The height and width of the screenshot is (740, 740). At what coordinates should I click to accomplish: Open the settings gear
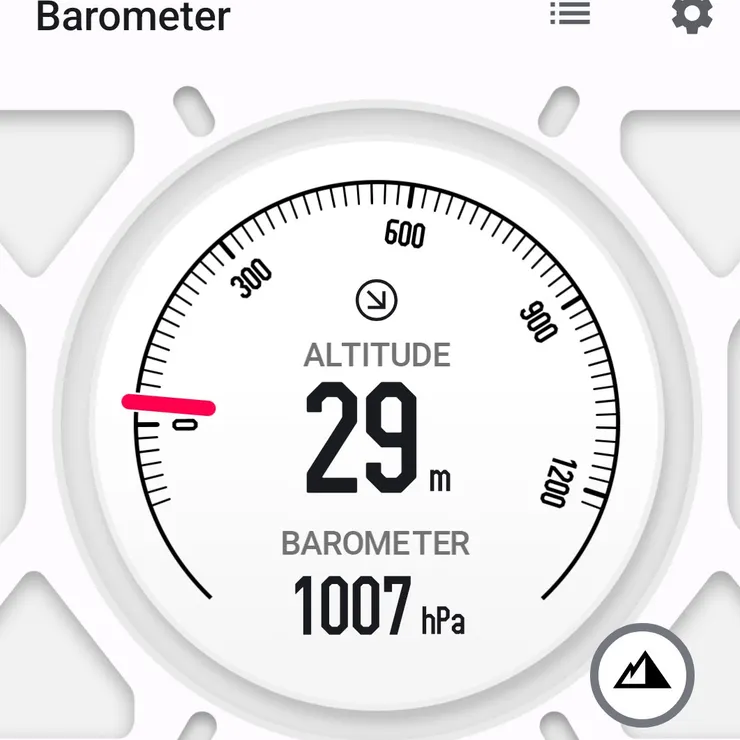(x=691, y=14)
